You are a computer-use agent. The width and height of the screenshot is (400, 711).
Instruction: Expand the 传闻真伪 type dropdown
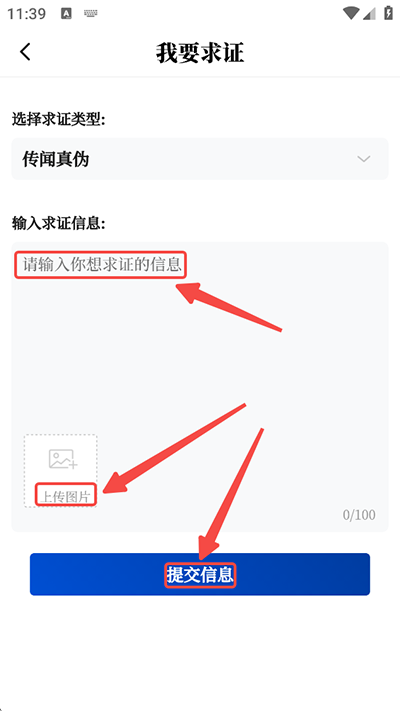[200, 159]
